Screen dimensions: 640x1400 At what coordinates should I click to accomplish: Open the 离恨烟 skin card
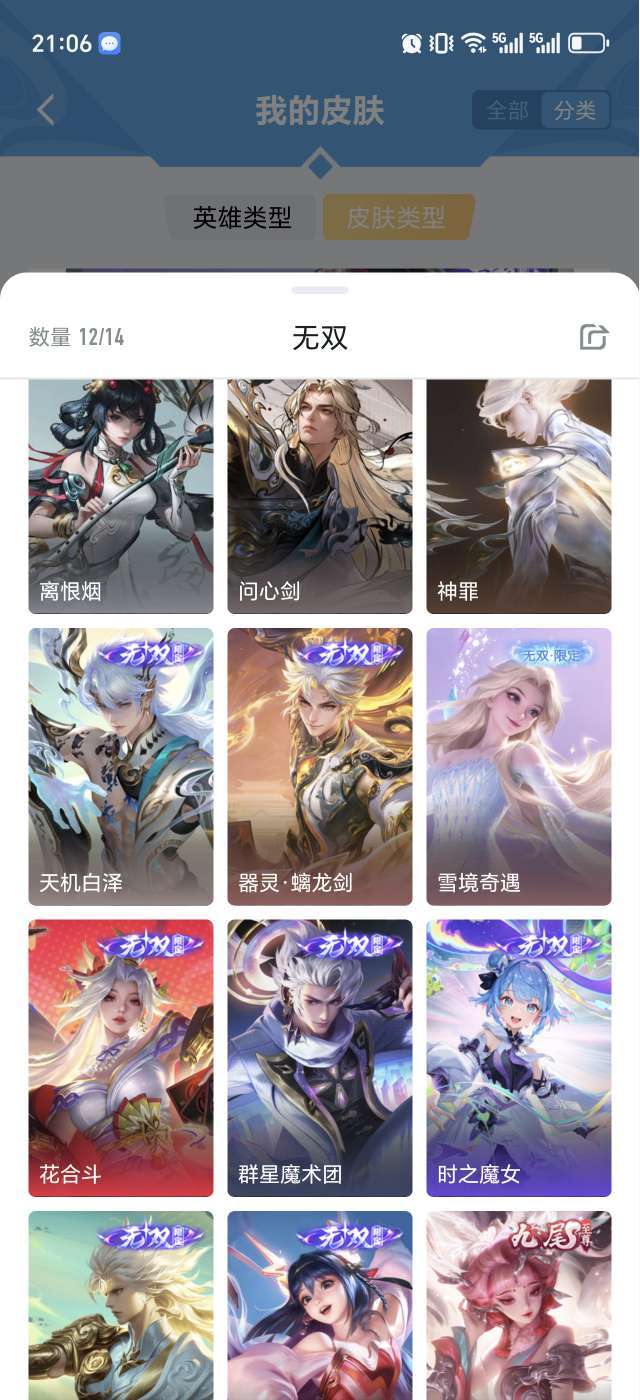121,496
